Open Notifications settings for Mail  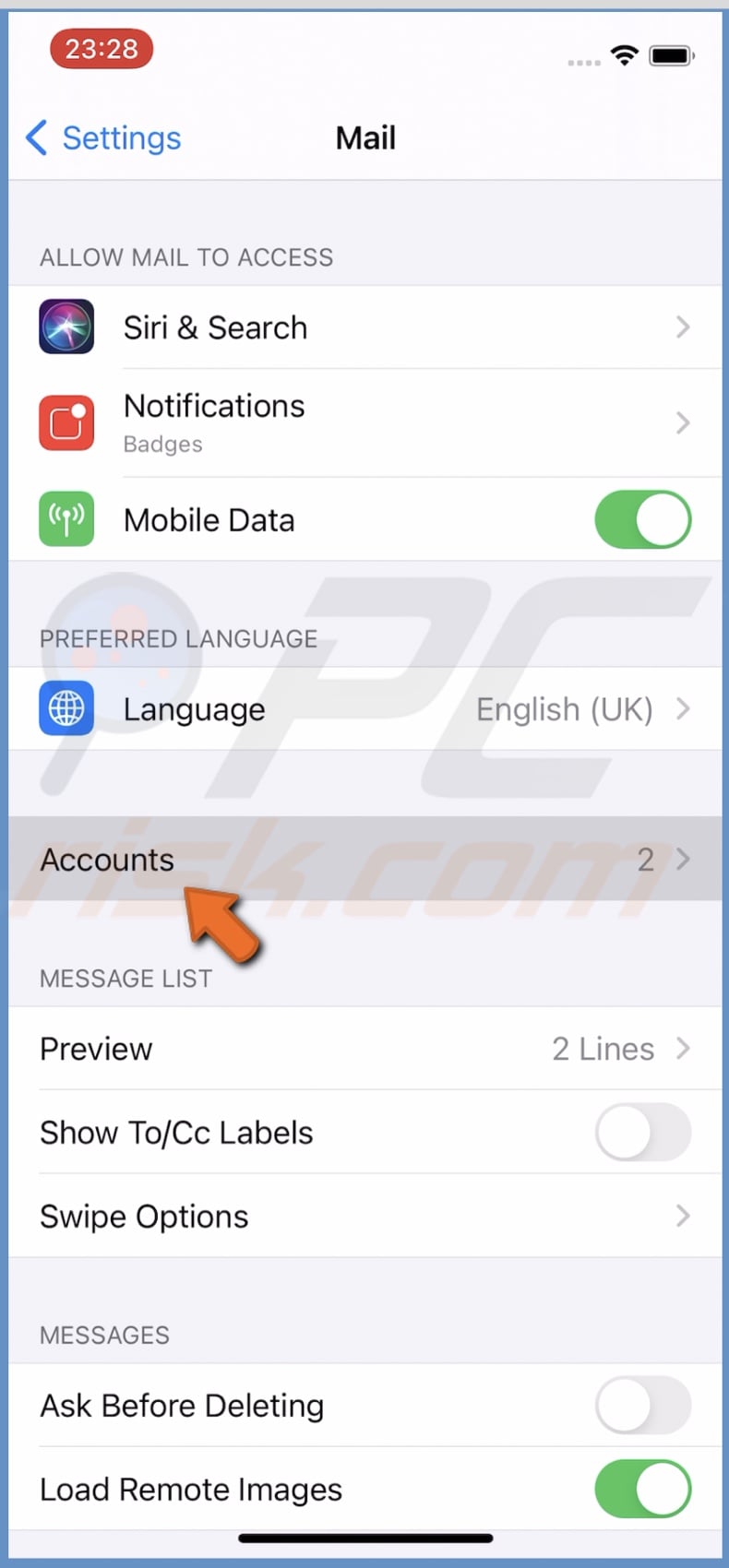tap(364, 423)
